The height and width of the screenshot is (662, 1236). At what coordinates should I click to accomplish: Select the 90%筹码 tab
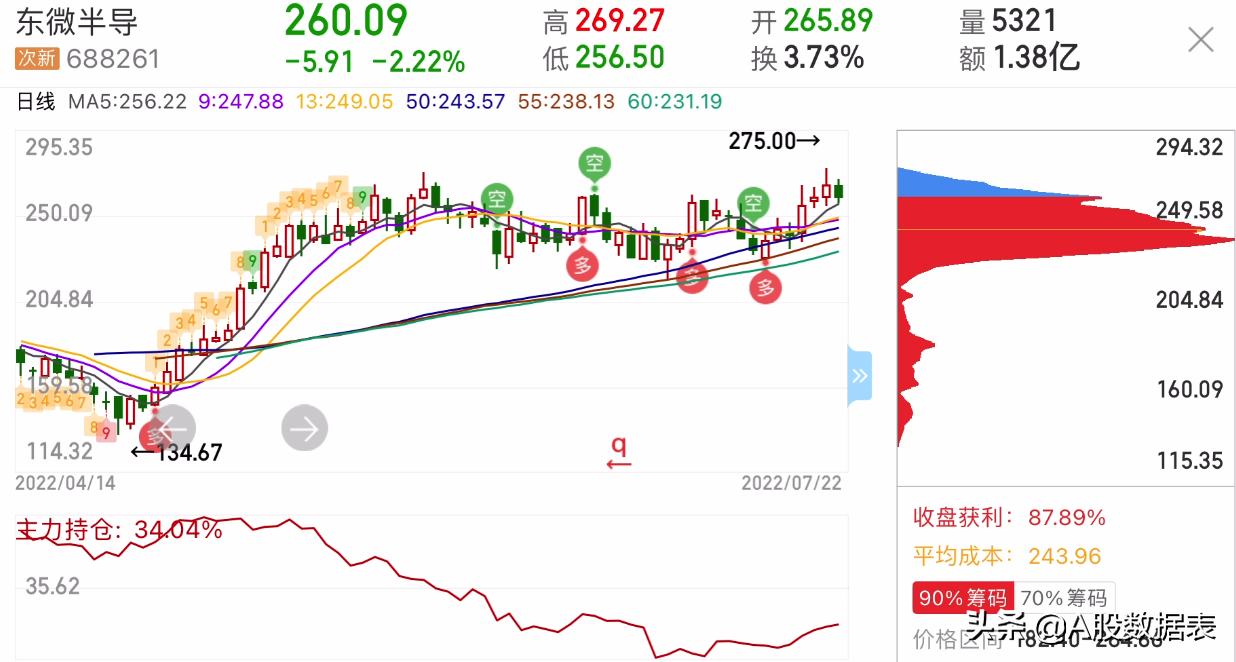(963, 598)
